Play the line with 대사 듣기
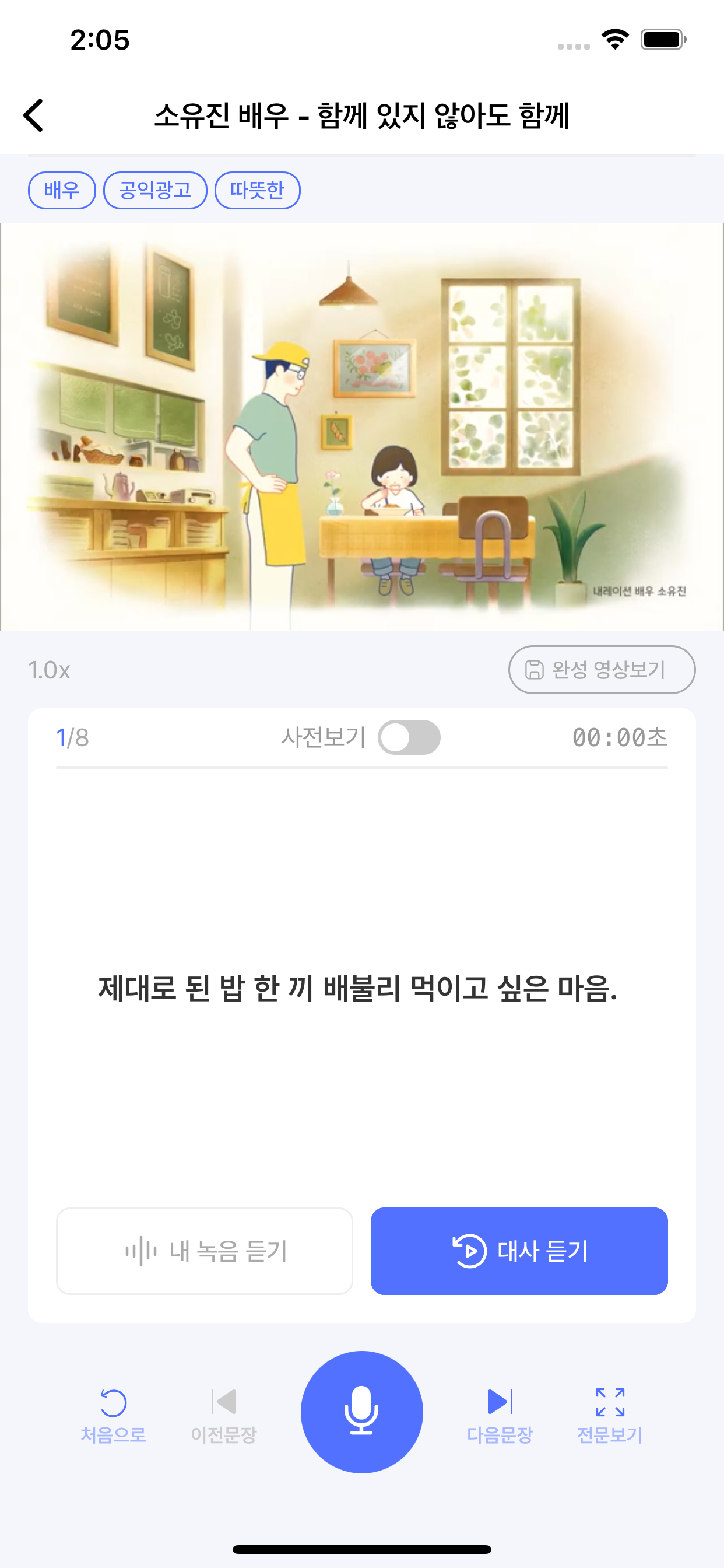The width and height of the screenshot is (724, 1568). [519, 1251]
